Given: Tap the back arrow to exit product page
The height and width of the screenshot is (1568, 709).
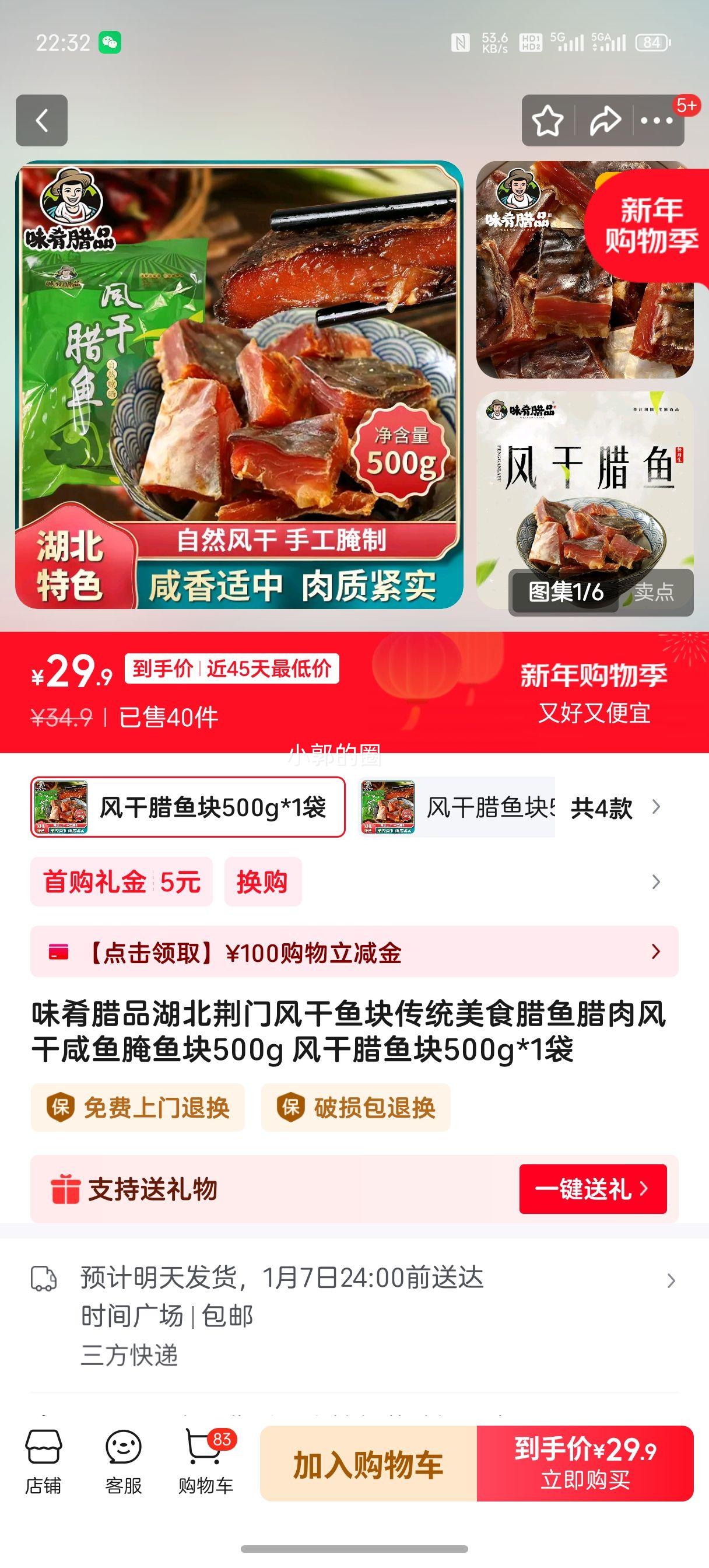Looking at the screenshot, I should click(43, 121).
